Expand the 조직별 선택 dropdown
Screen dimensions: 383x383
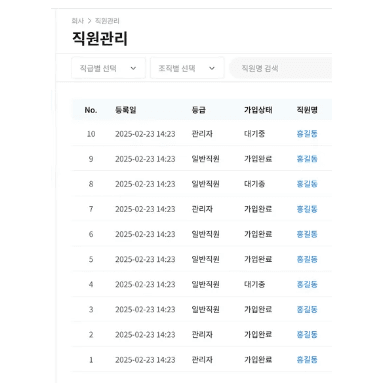[x=187, y=68]
